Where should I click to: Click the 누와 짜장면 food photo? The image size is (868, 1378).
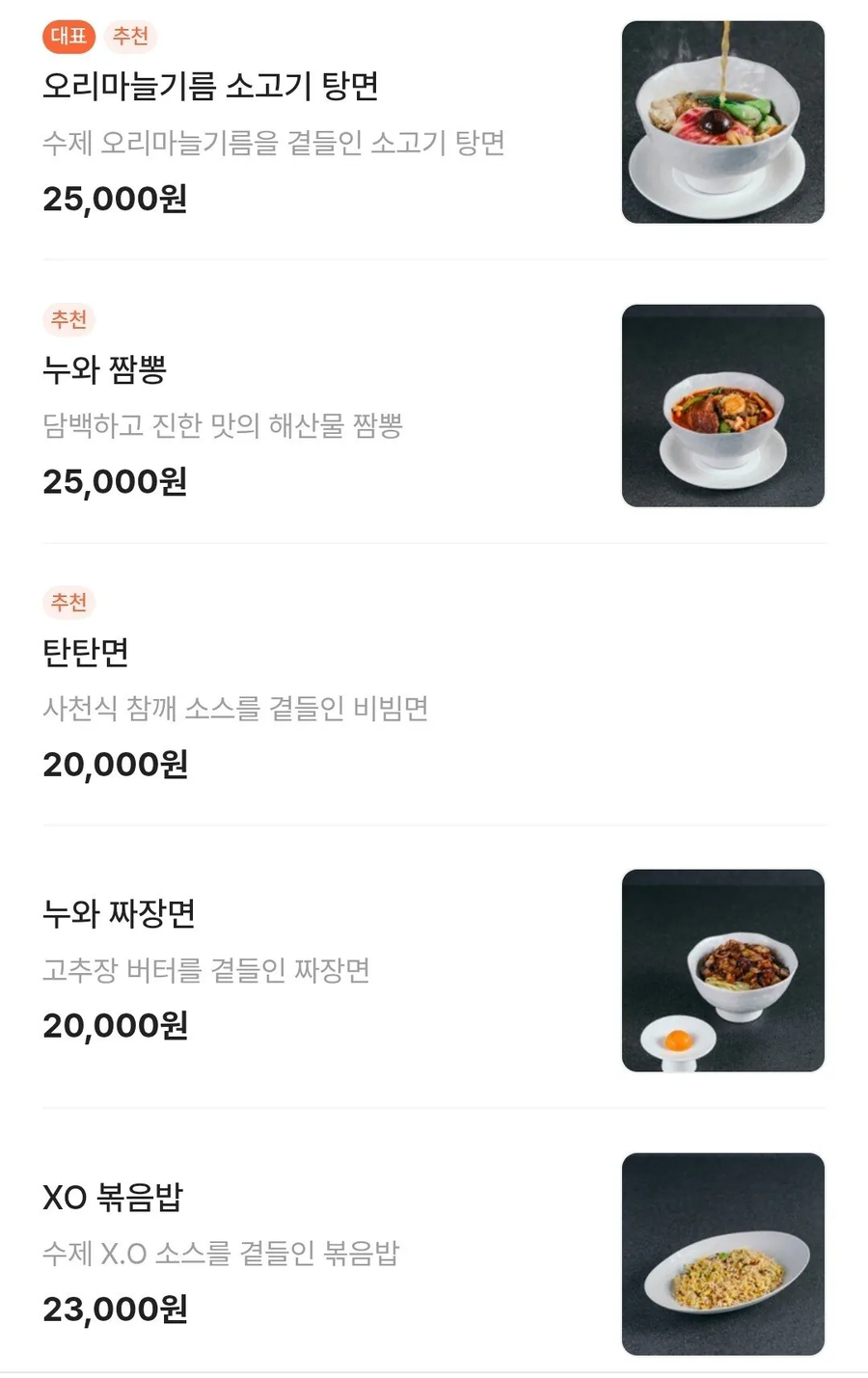[x=723, y=970]
